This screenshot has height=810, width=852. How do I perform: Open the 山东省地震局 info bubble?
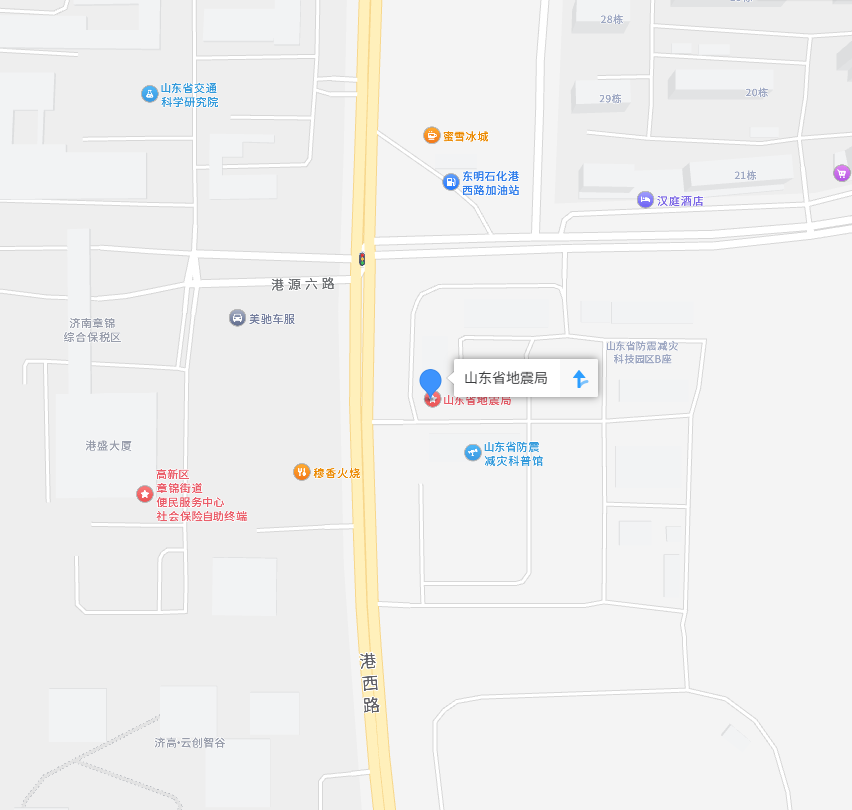pyautogui.click(x=506, y=378)
